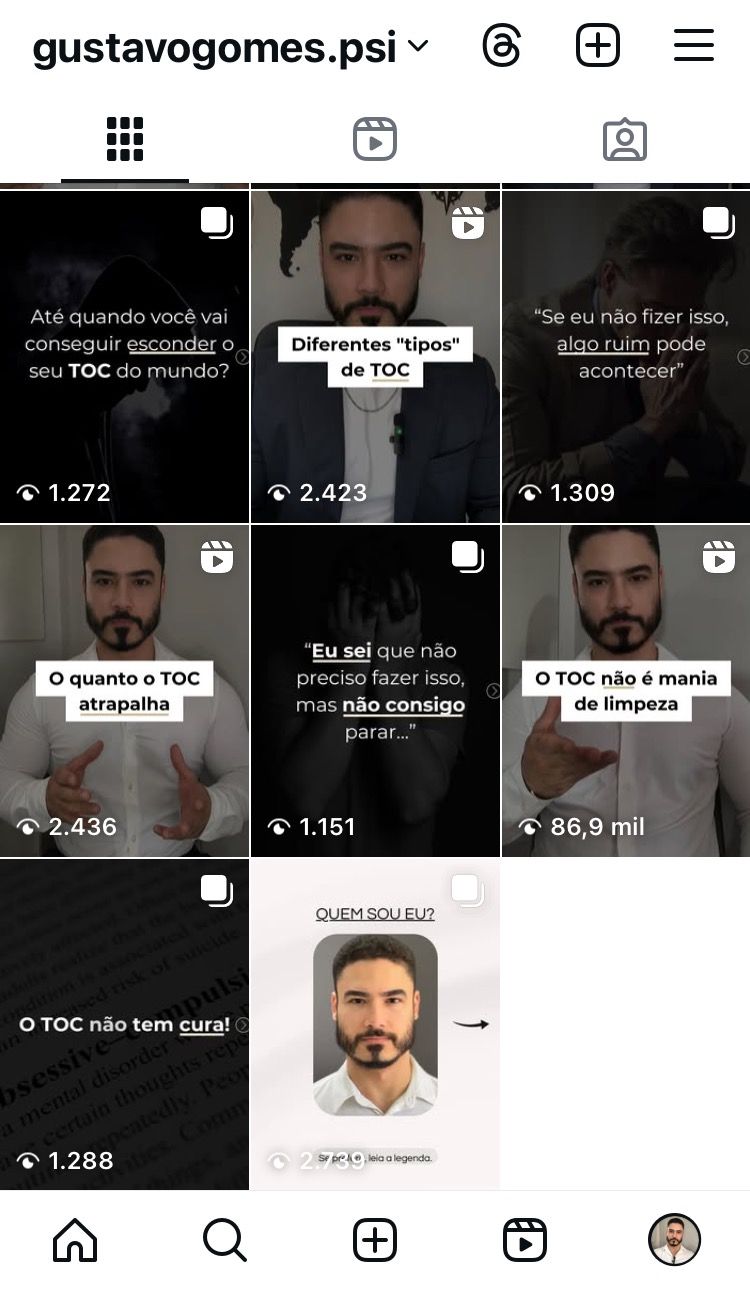Open the hamburger menu
Image resolution: width=750 pixels, height=1289 pixels.
point(693,46)
